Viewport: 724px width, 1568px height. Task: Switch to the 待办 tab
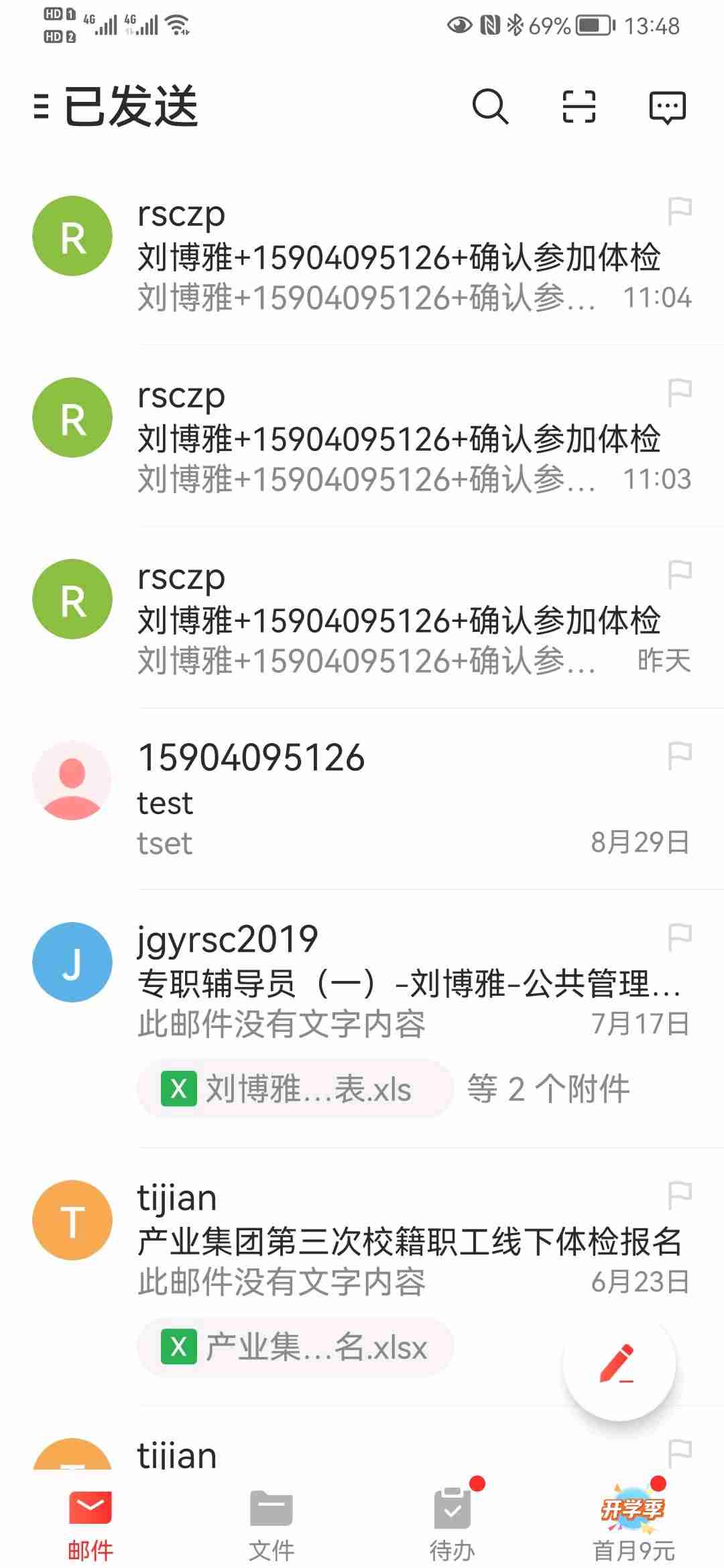tap(452, 1521)
